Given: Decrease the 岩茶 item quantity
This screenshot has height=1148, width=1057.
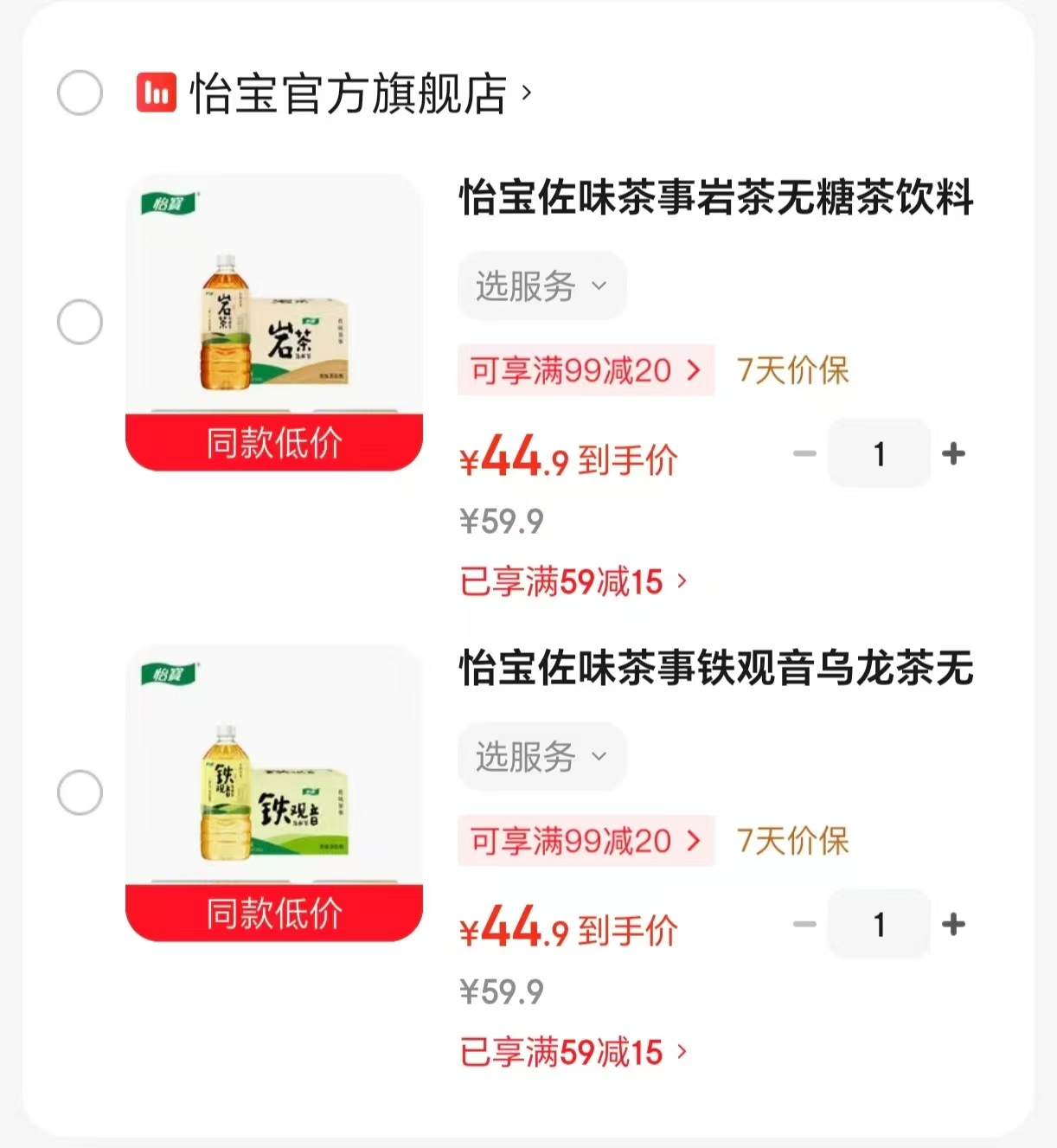Looking at the screenshot, I should click(x=804, y=453).
